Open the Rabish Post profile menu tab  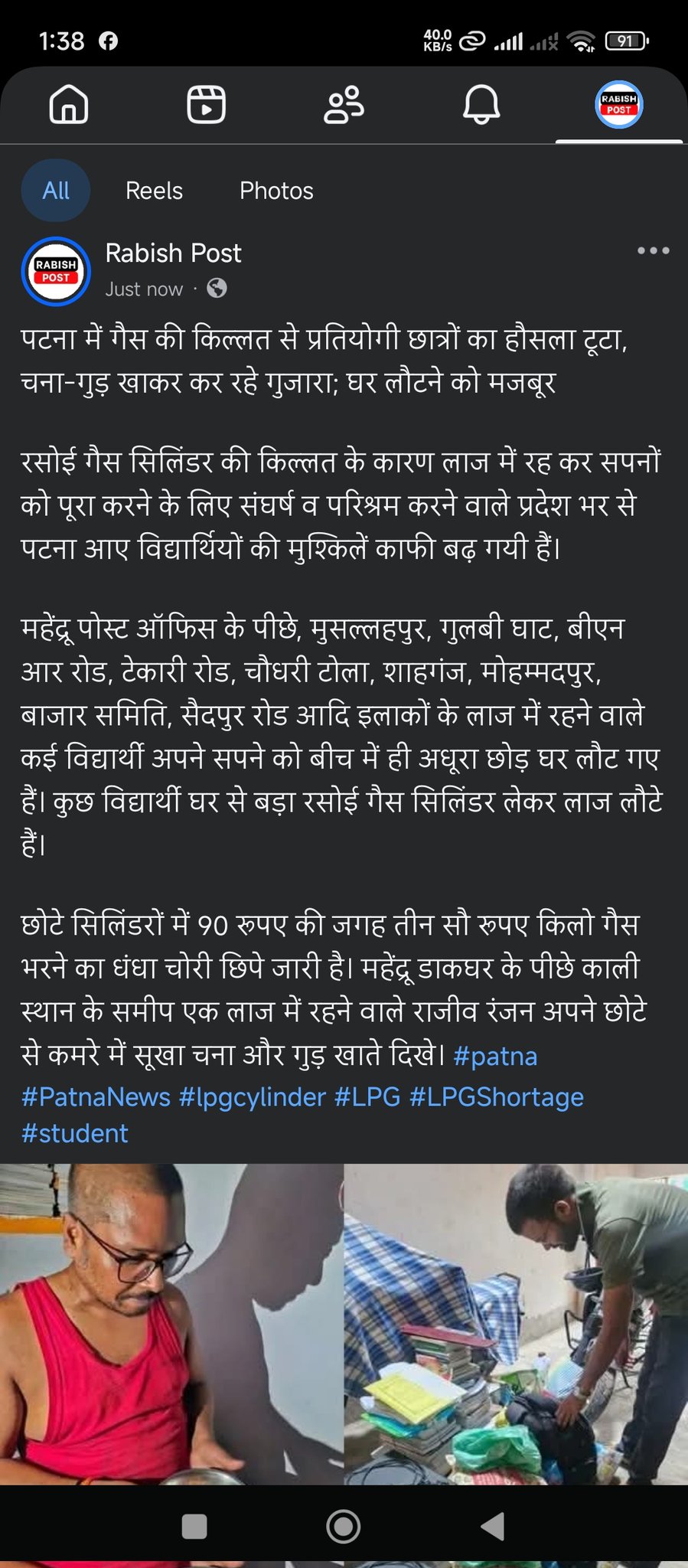click(x=618, y=104)
